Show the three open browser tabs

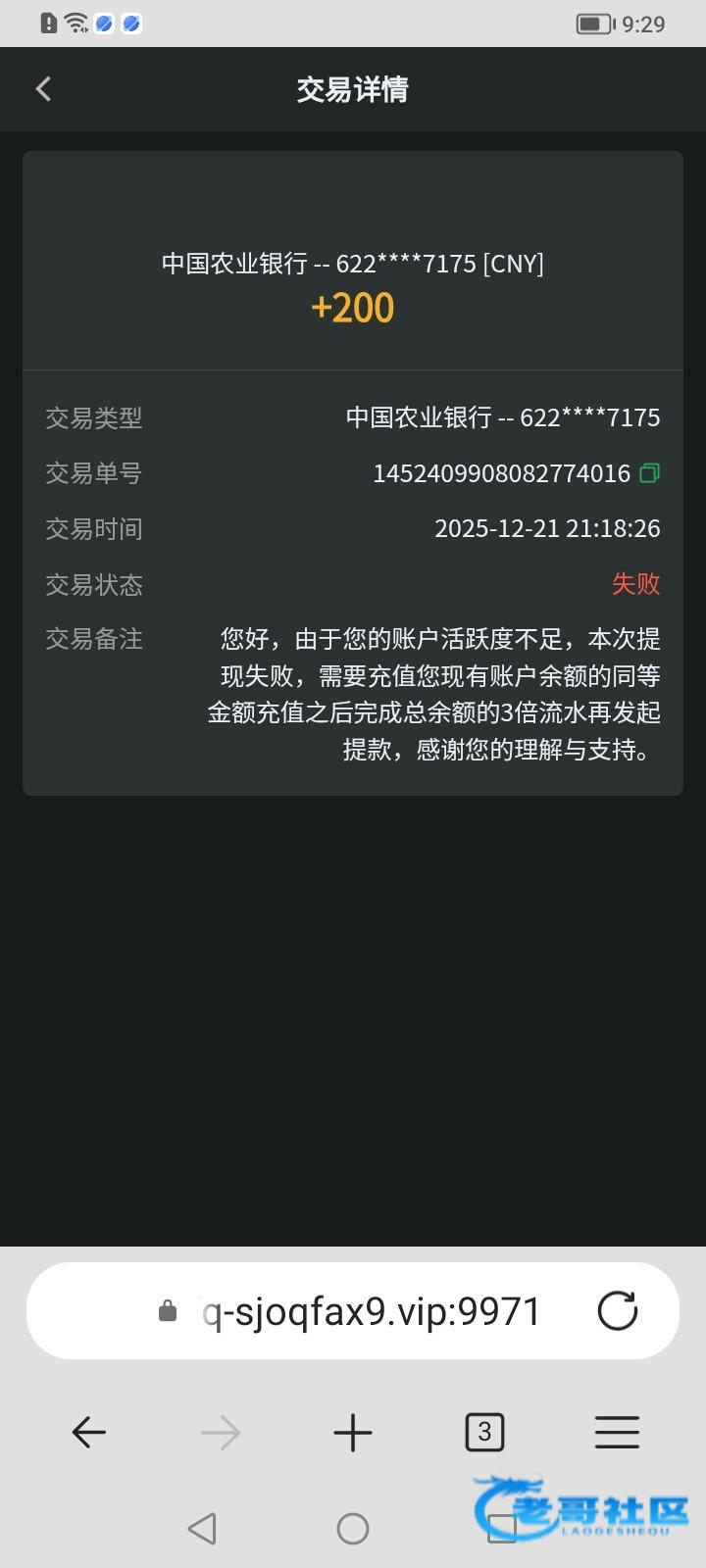484,1433
